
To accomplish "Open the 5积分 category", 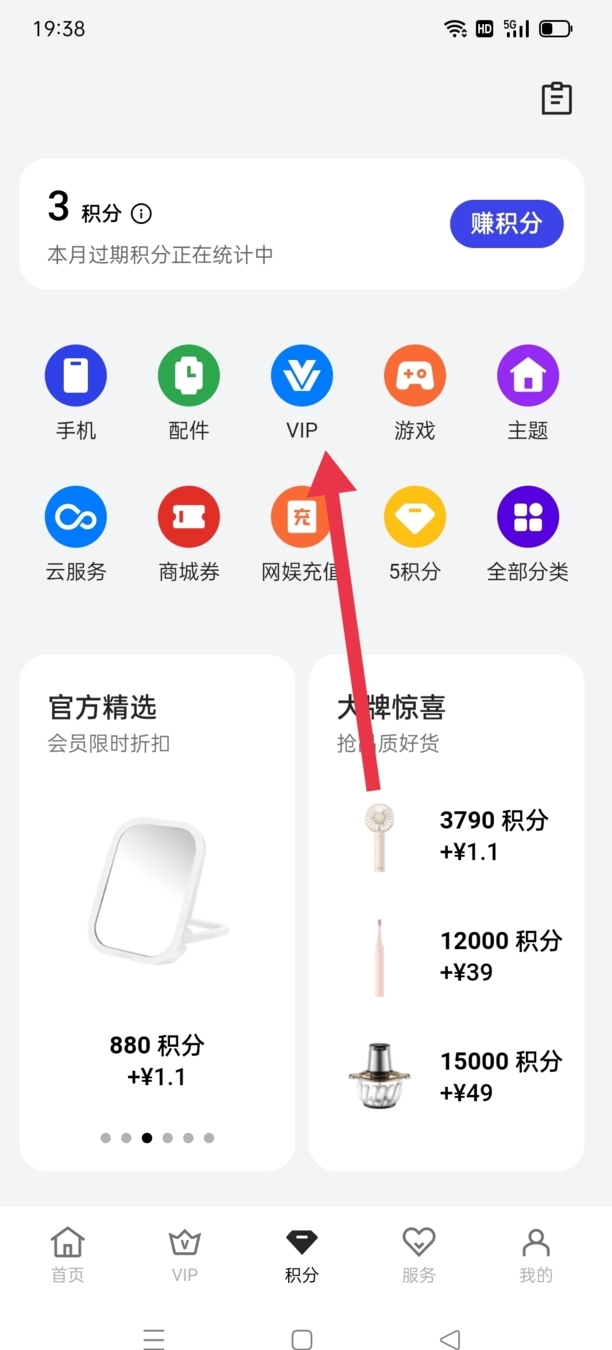I will pyautogui.click(x=415, y=518).
